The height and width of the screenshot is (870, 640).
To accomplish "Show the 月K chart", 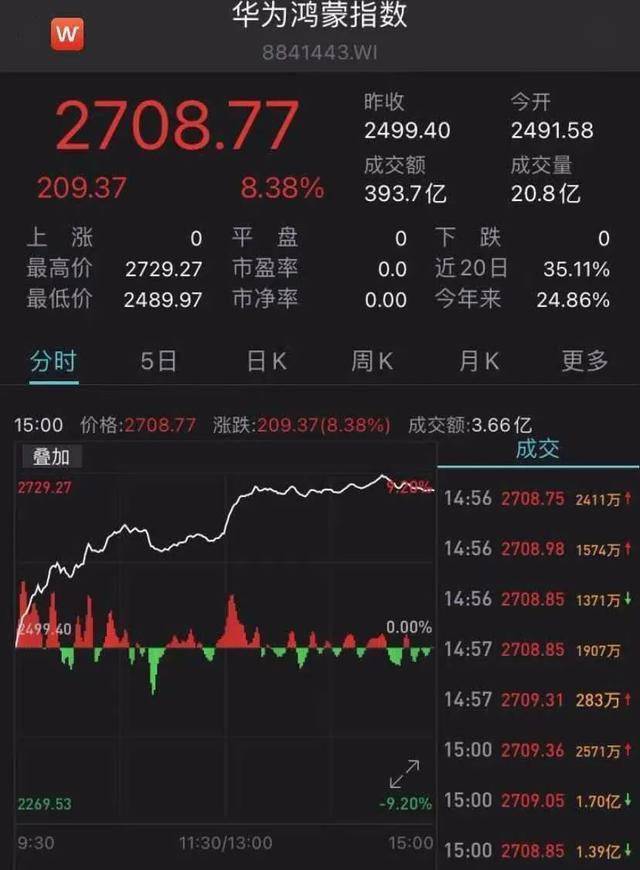I will pyautogui.click(x=479, y=361).
